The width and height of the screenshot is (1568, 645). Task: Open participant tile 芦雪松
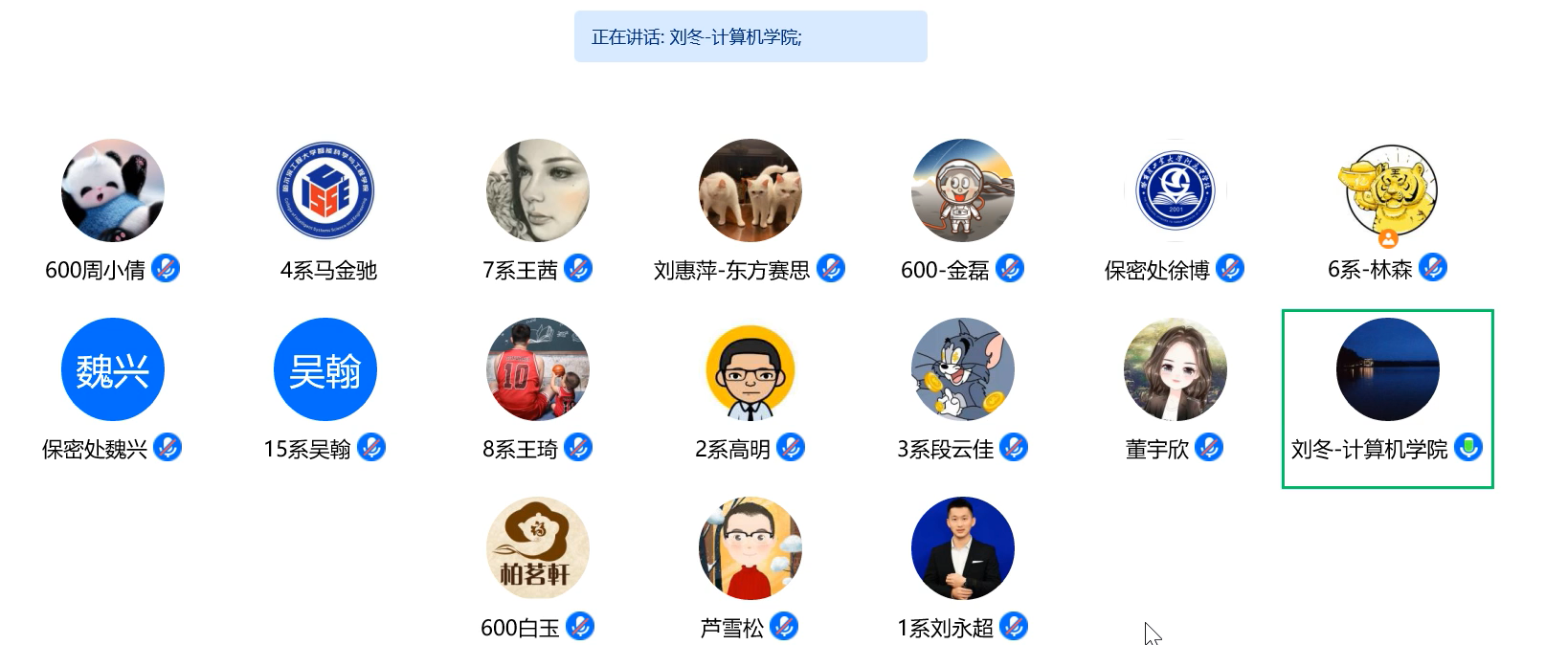[750, 549]
